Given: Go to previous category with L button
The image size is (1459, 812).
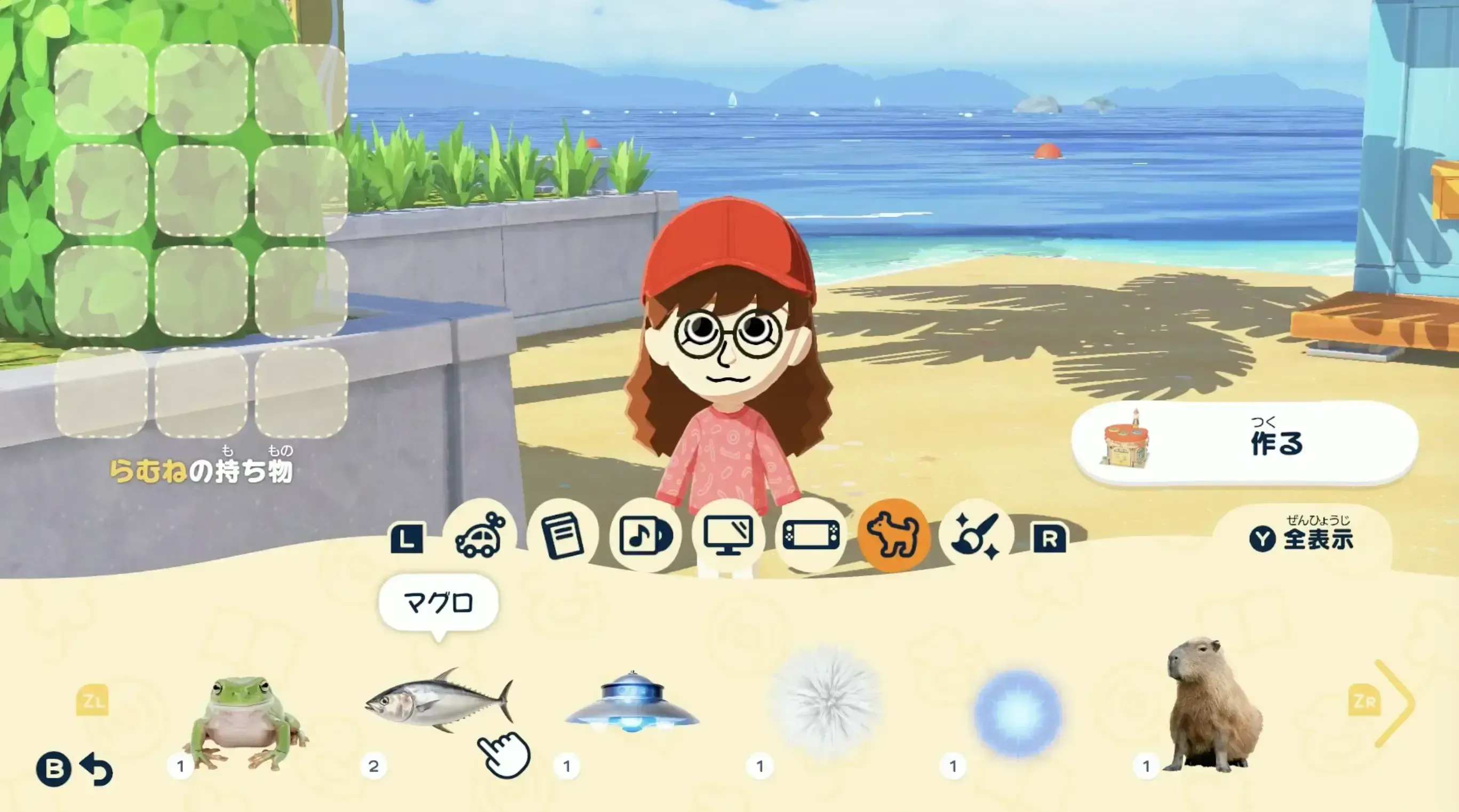Looking at the screenshot, I should 407,538.
